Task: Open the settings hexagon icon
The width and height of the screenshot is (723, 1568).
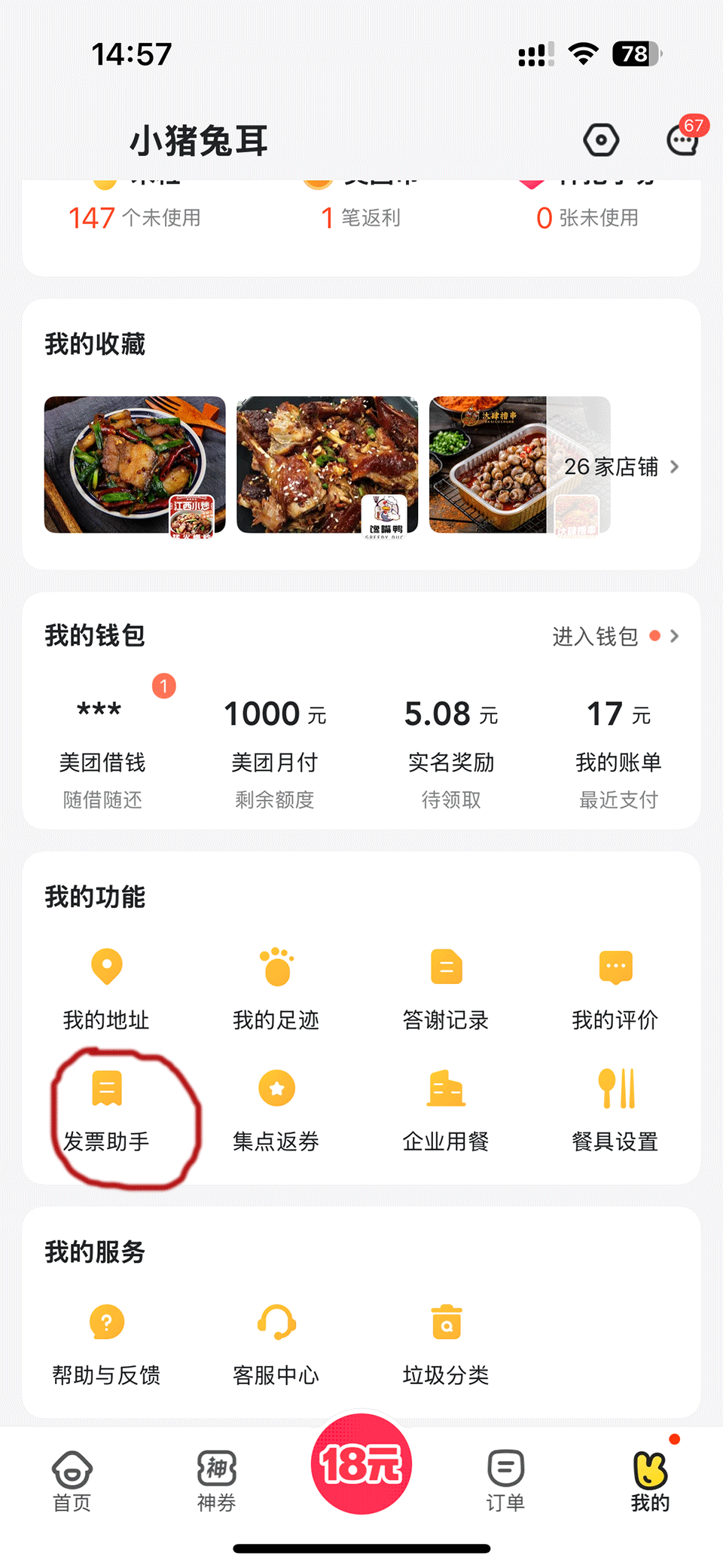Action: [x=601, y=140]
